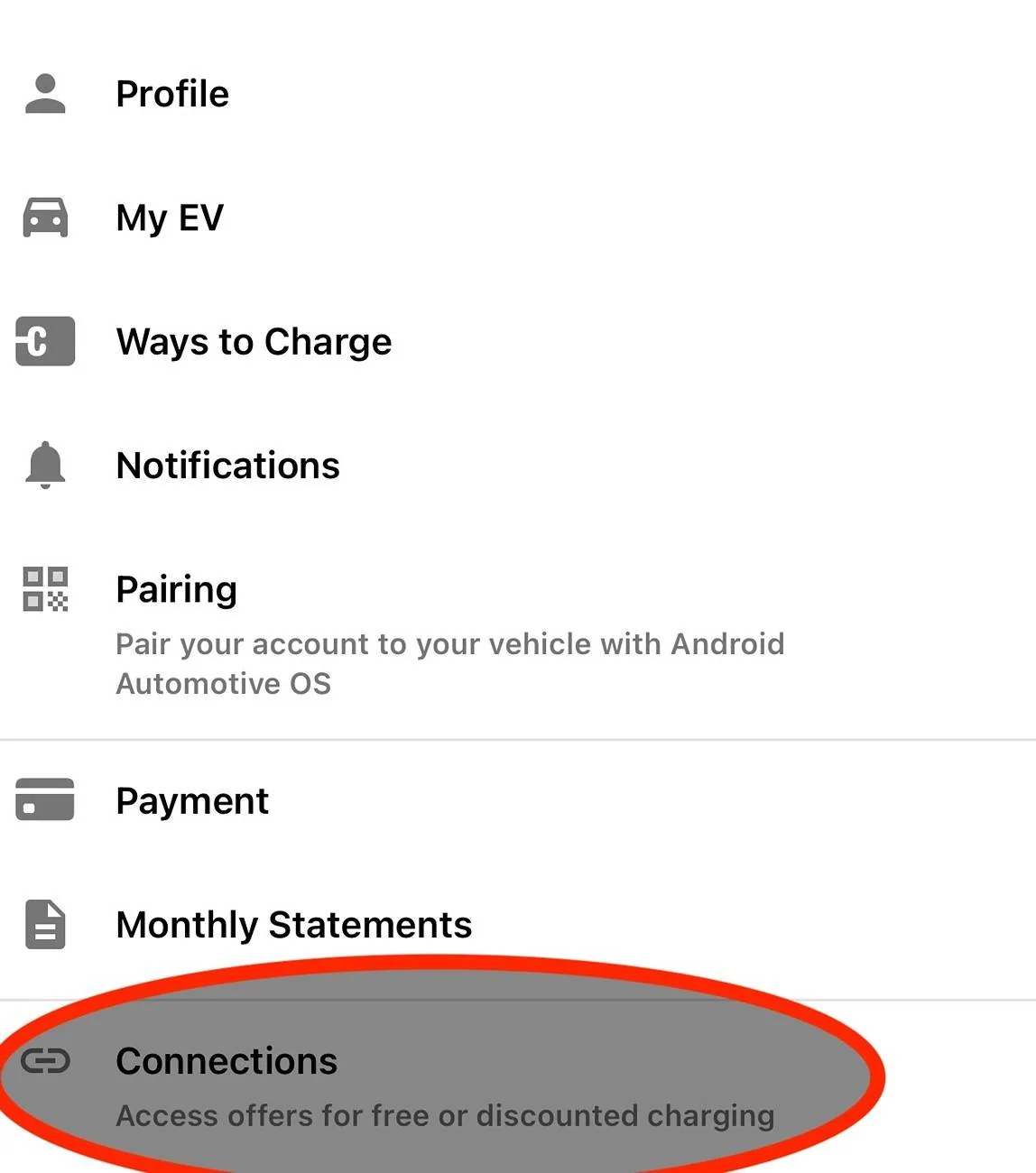Image resolution: width=1036 pixels, height=1173 pixels.
Task: Click the Android Automotive OS pairing description
Action: [x=449, y=663]
